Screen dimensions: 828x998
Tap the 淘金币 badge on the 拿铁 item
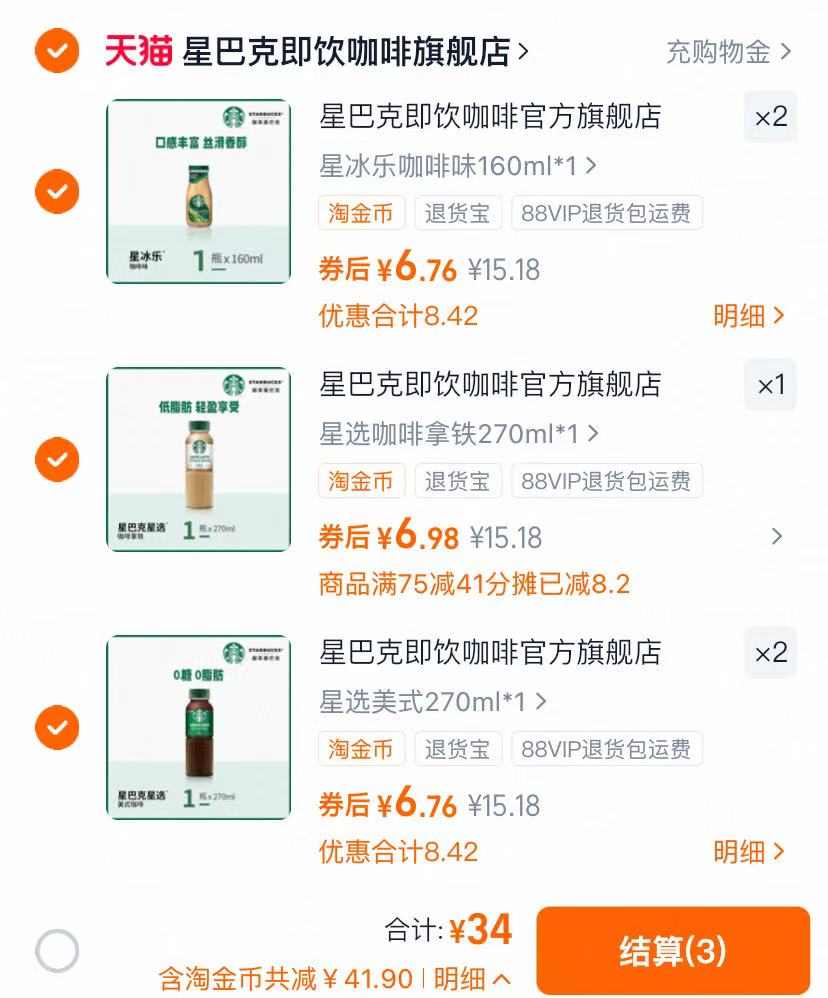tap(361, 481)
